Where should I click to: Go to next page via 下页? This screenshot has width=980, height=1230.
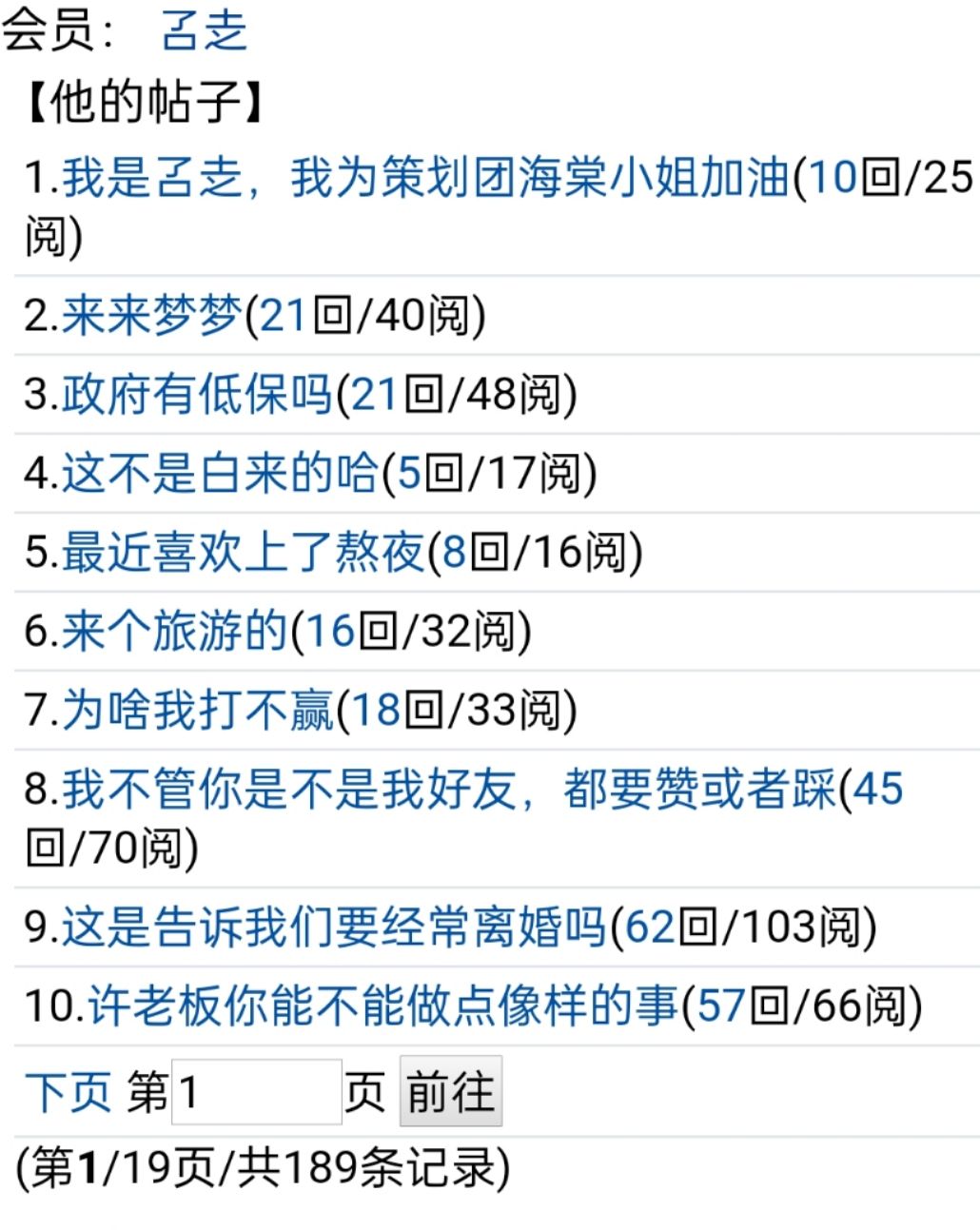(x=68, y=1091)
